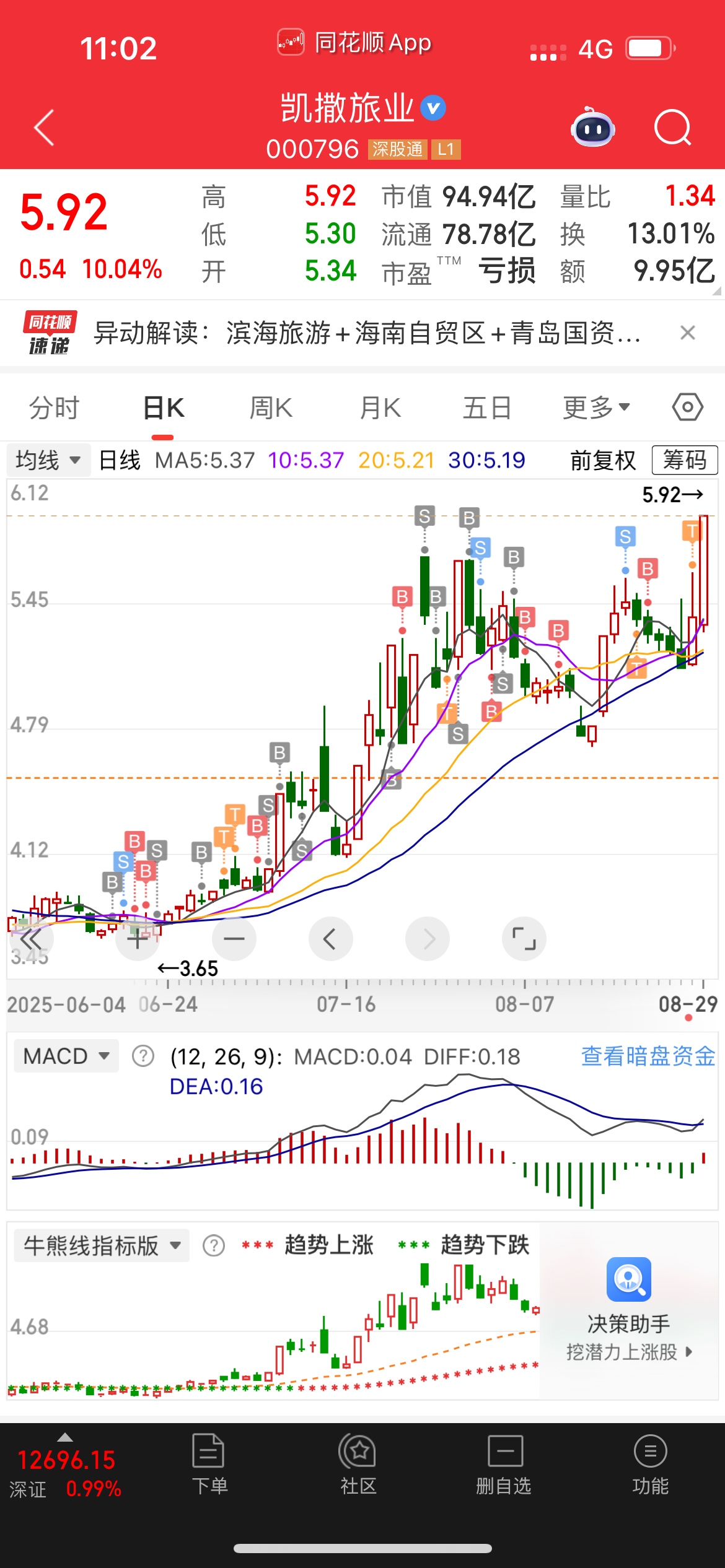Open the MACD indicator dropdown

[66, 1056]
